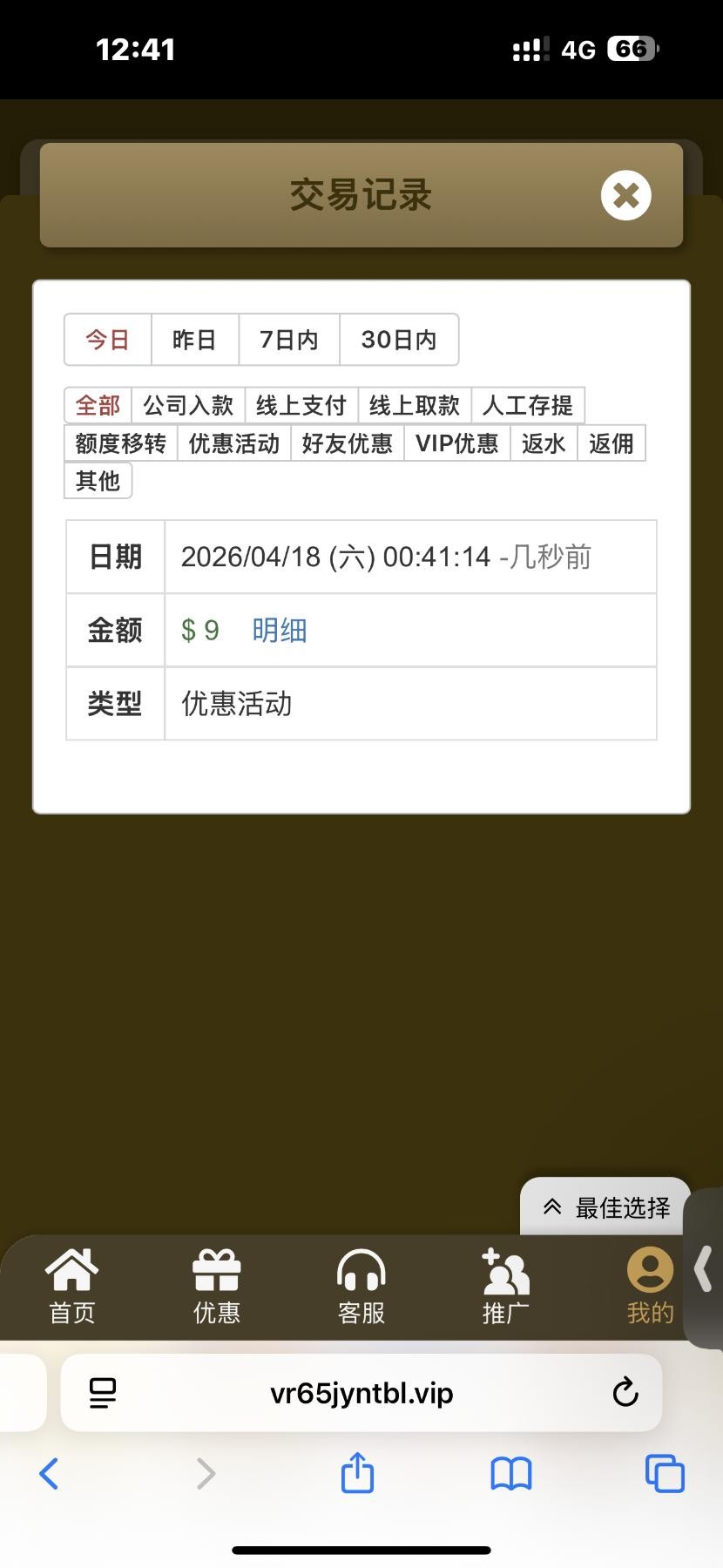
Task: Switch to the 昨日 date filter
Action: (x=194, y=340)
